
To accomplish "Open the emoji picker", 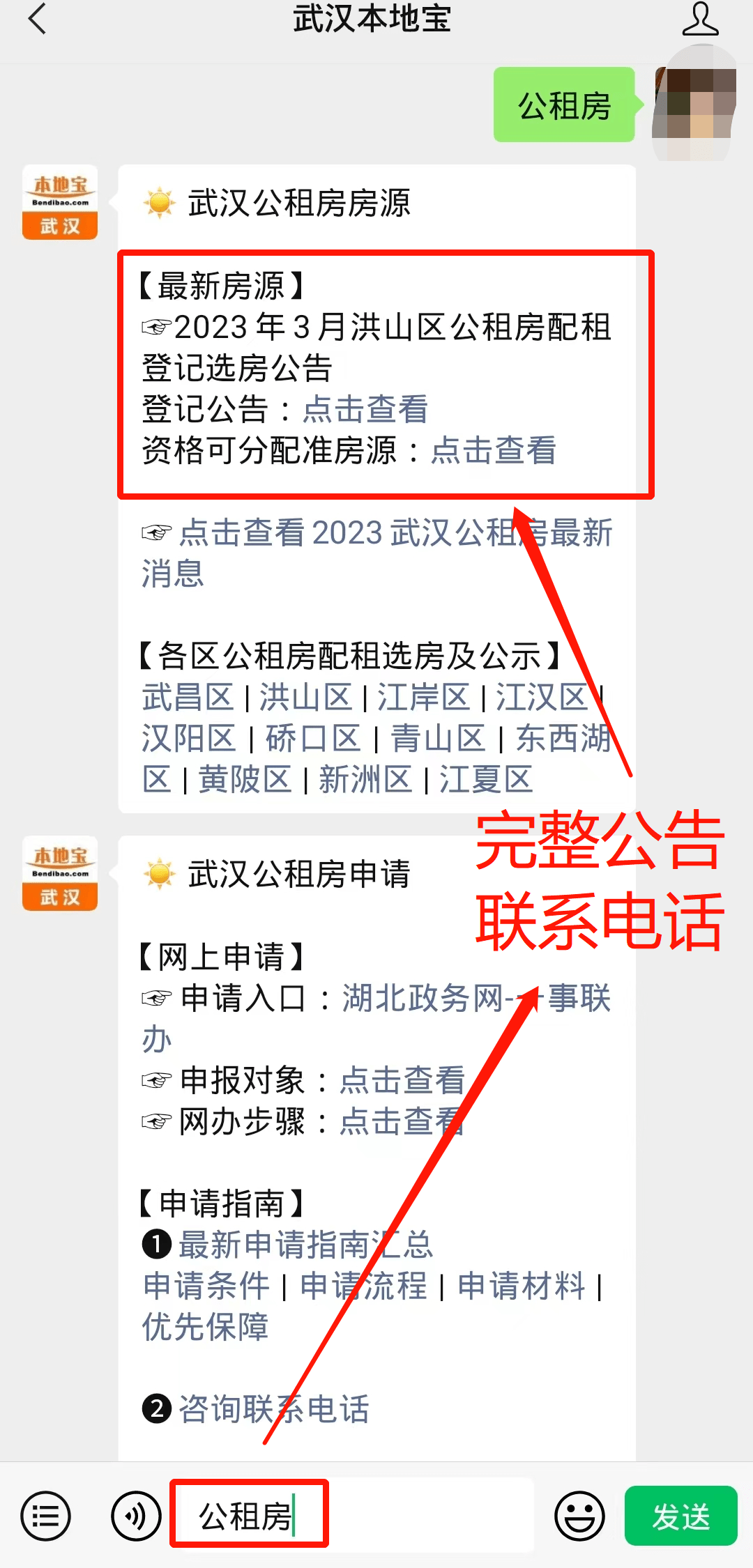I will [x=579, y=1516].
